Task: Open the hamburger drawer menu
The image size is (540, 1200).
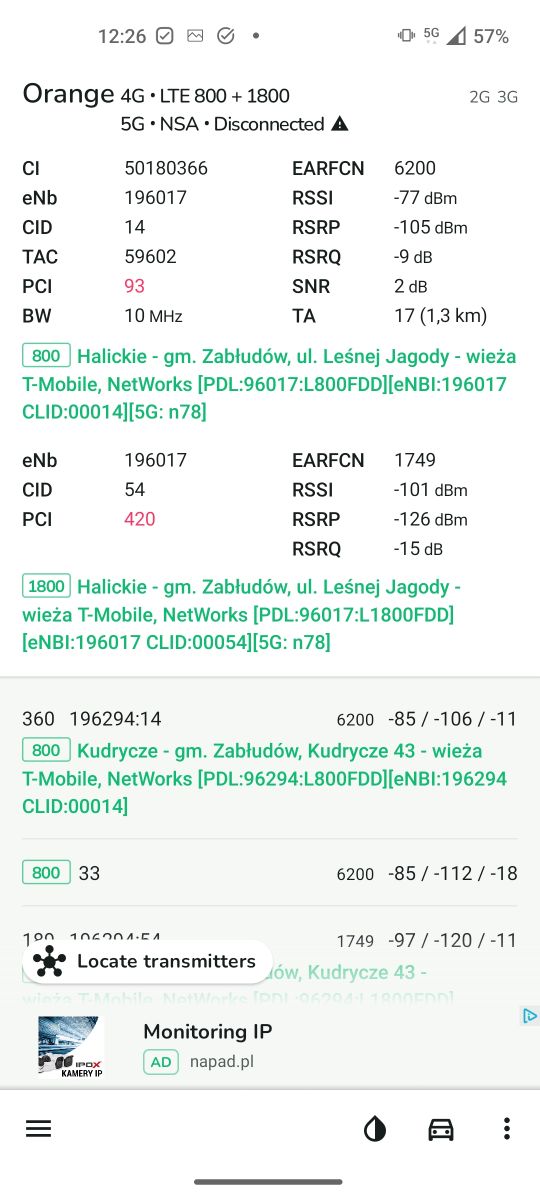Action: (x=39, y=1129)
